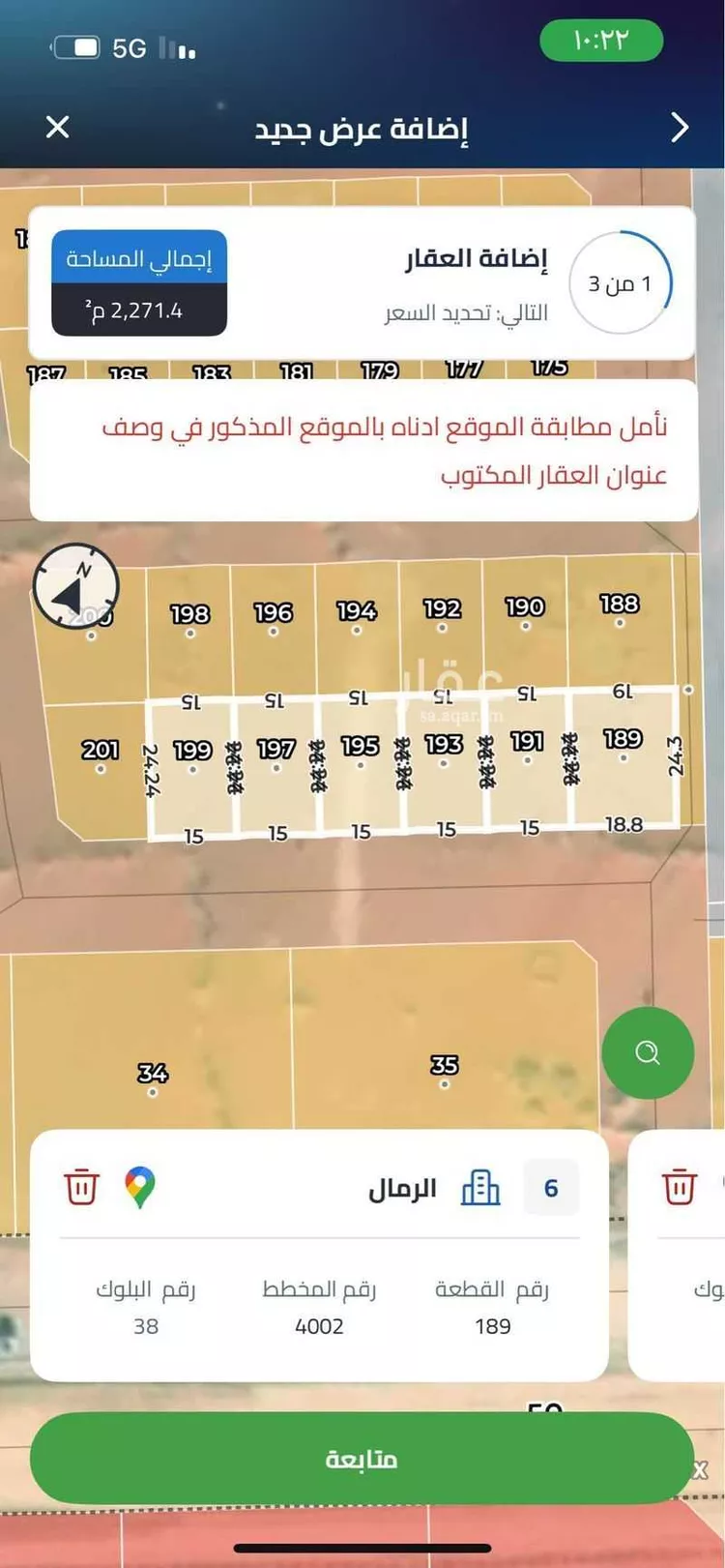Open plot 189 location in Google Maps
The width and height of the screenshot is (725, 1568).
pyautogui.click(x=140, y=1187)
